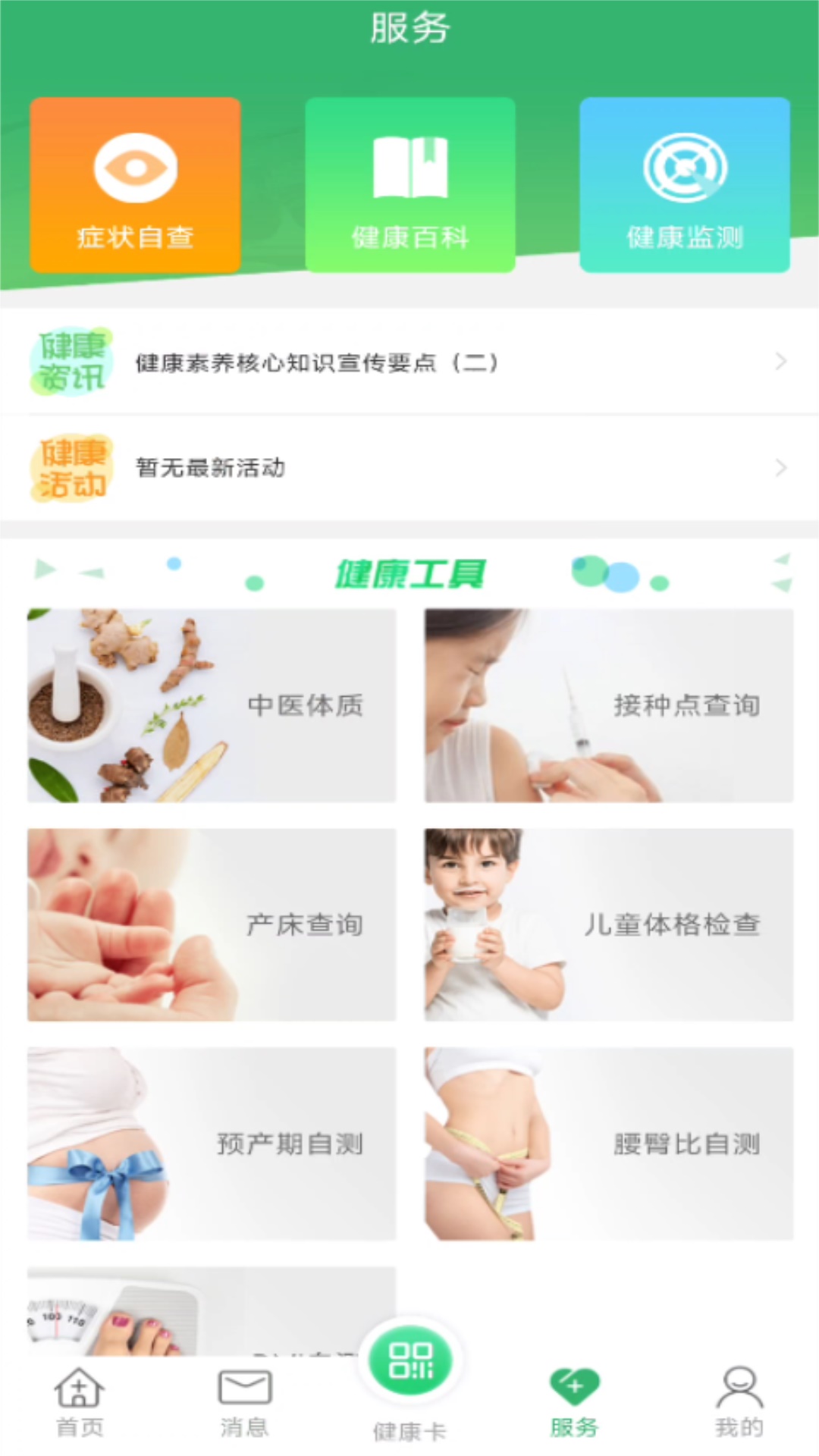Go to the 消息 tab
The height and width of the screenshot is (1456, 819).
[x=244, y=1403]
